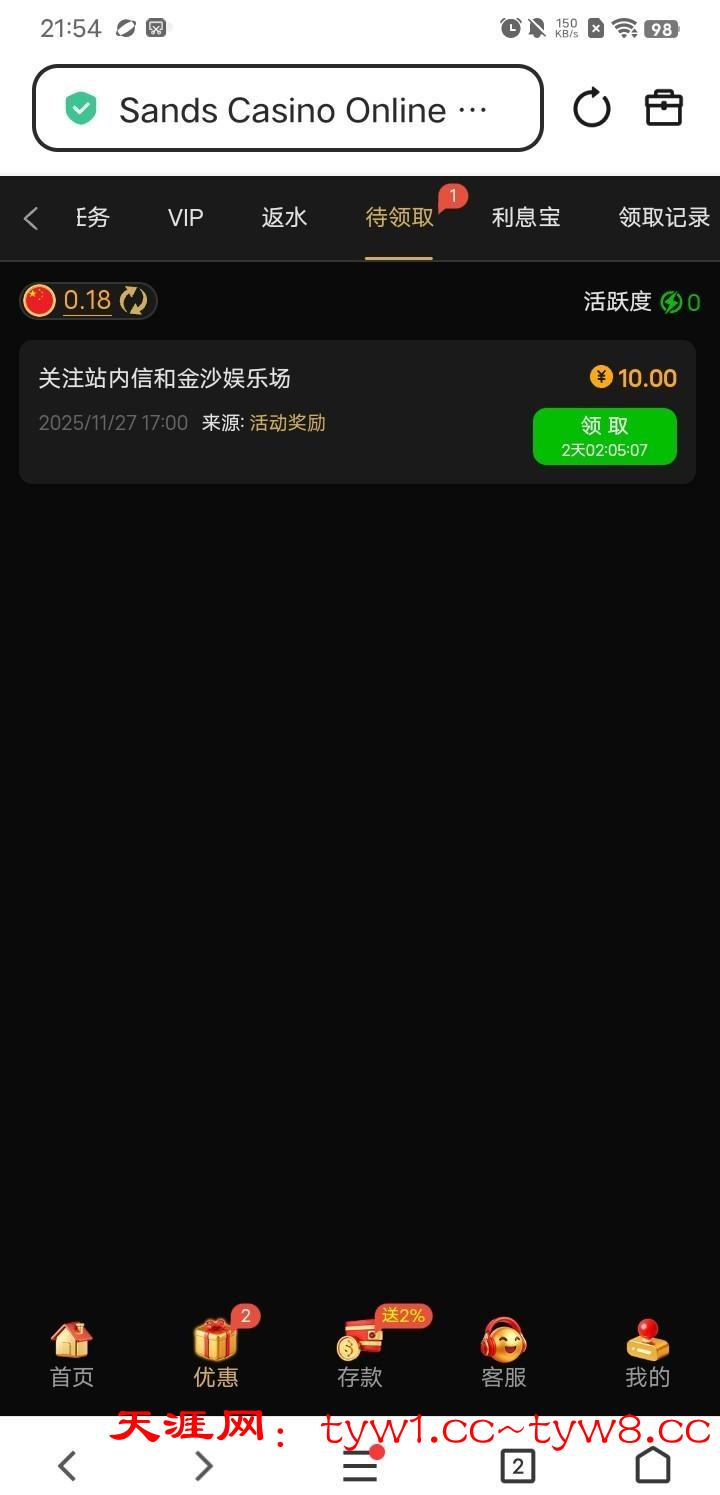Navigate forward in the browser
720x1495 pixels.
pos(203,1466)
